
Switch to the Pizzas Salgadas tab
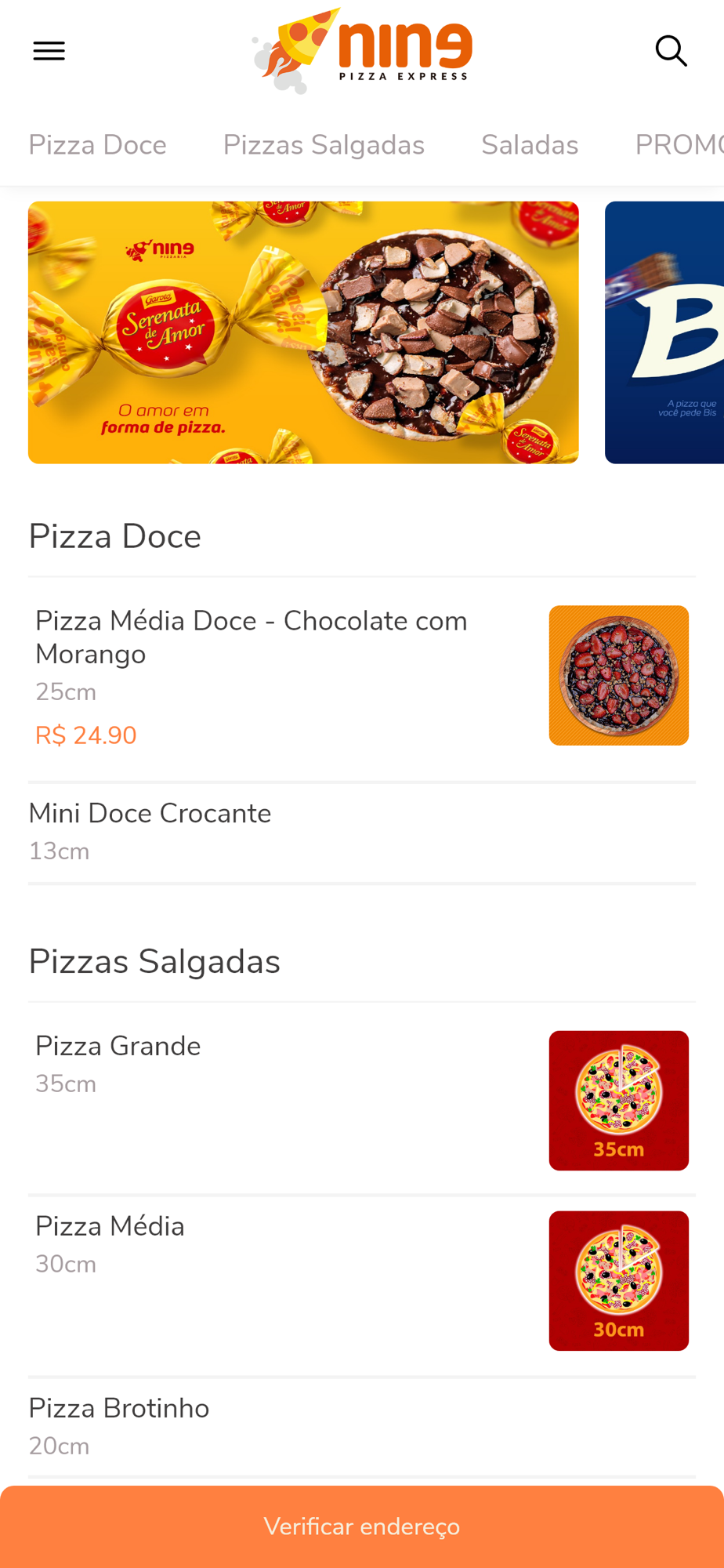click(x=324, y=145)
